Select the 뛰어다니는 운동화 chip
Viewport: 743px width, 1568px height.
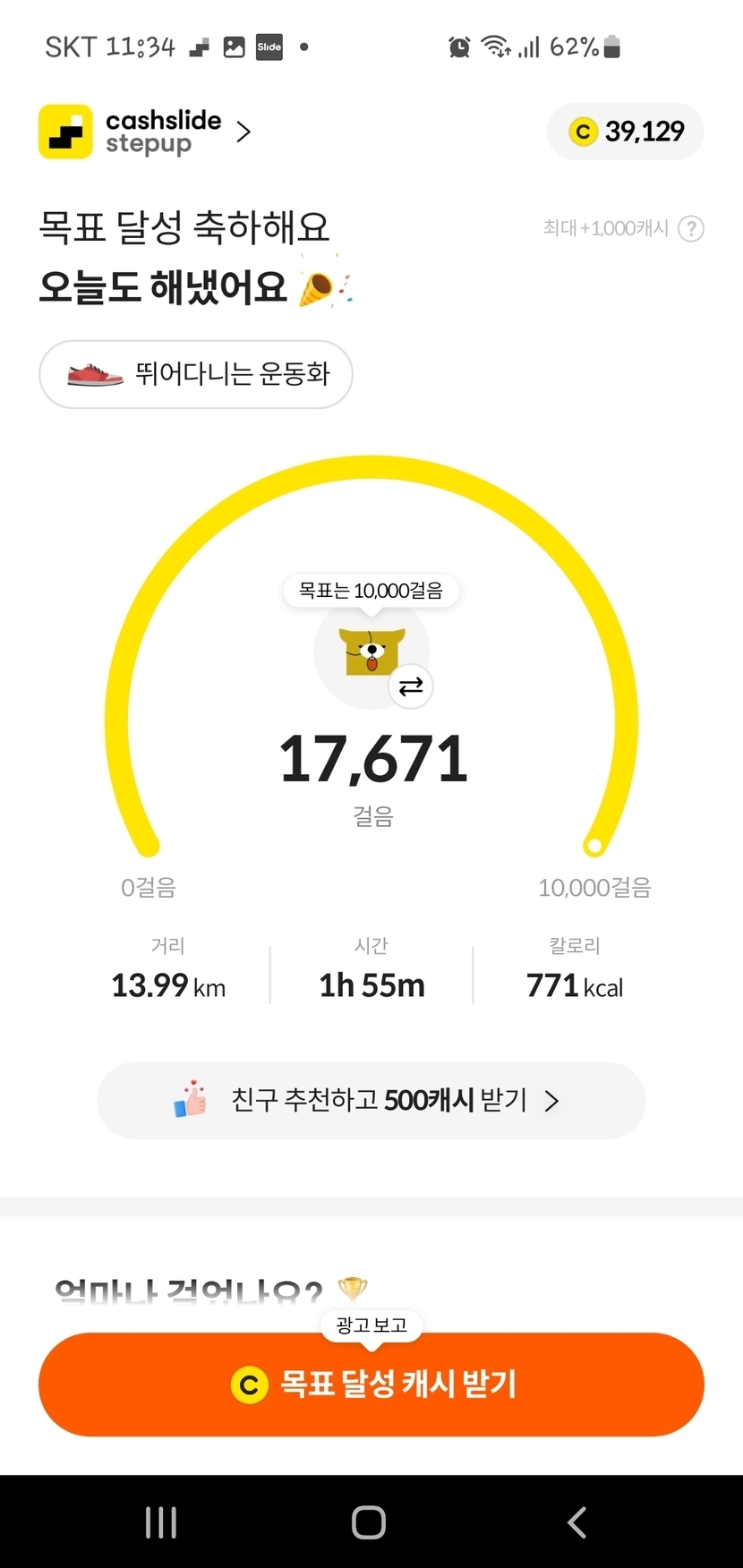196,374
